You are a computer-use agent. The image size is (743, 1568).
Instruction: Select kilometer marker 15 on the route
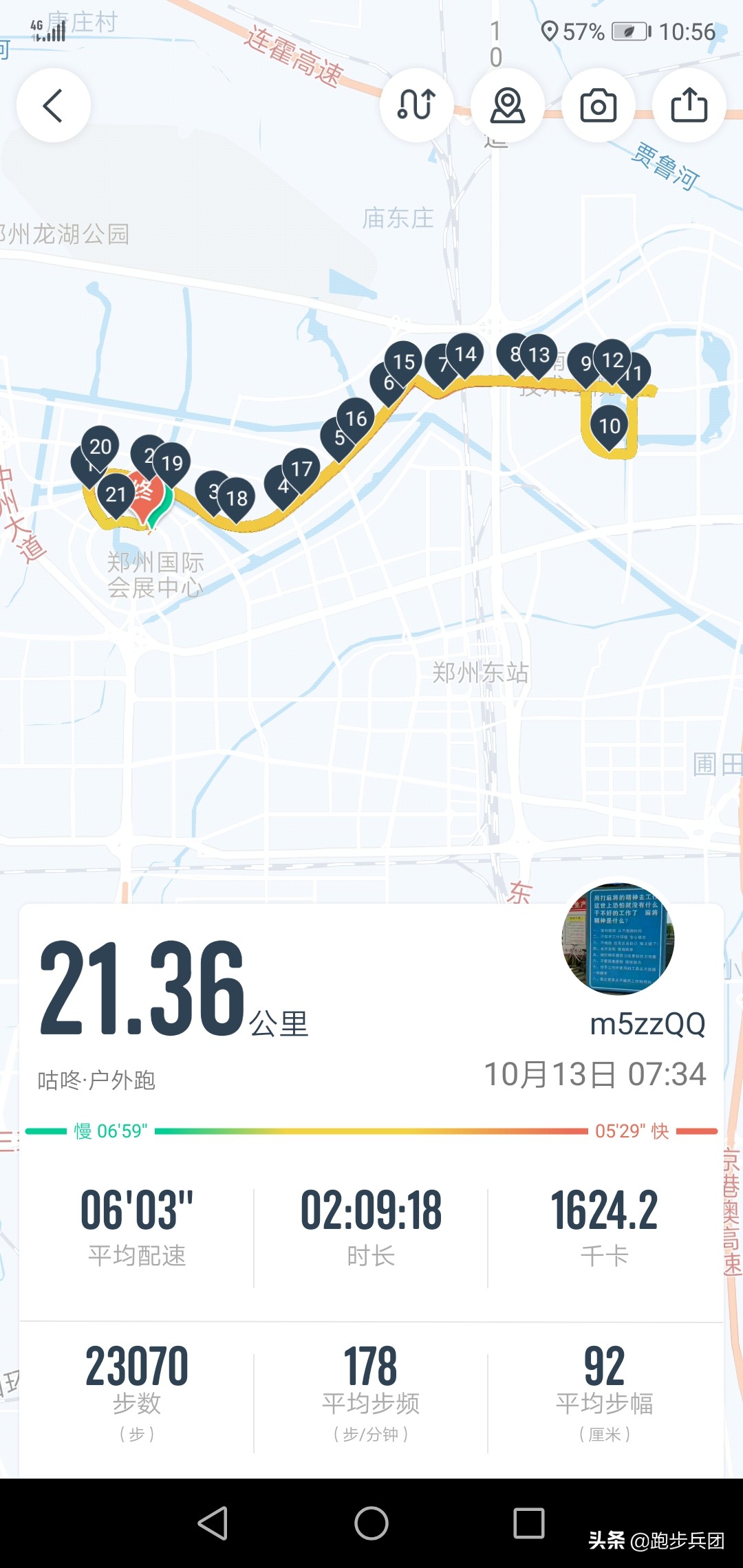[404, 360]
